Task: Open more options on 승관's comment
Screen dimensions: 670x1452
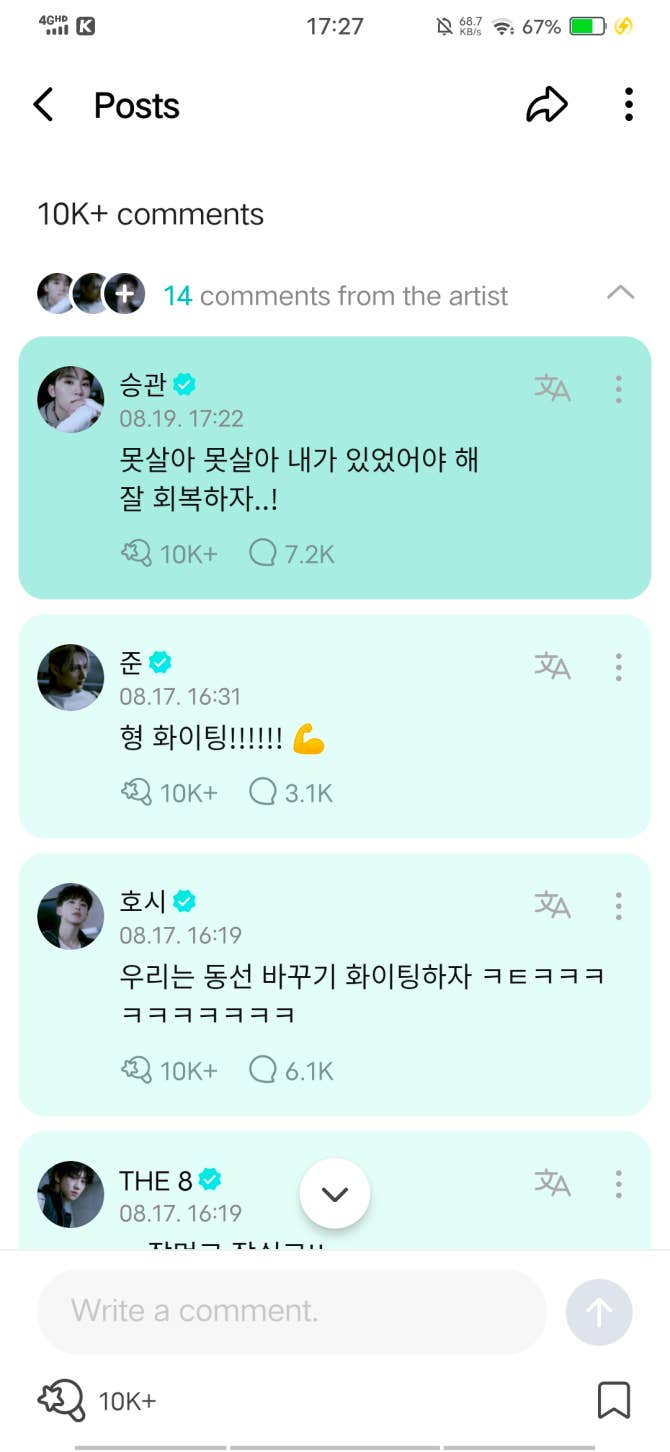Action: (x=619, y=389)
